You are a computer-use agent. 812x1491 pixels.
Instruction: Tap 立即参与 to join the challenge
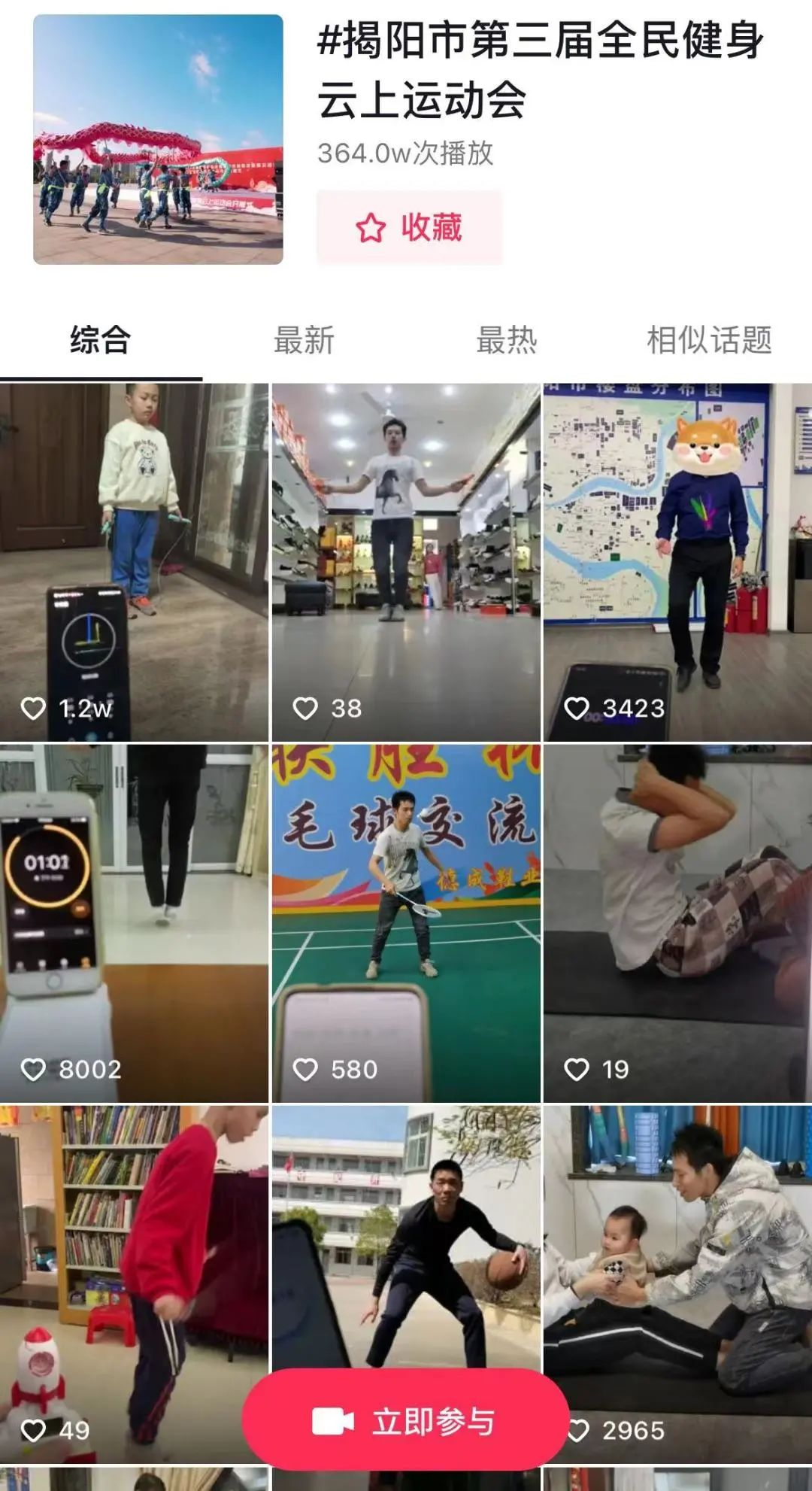(x=406, y=1421)
